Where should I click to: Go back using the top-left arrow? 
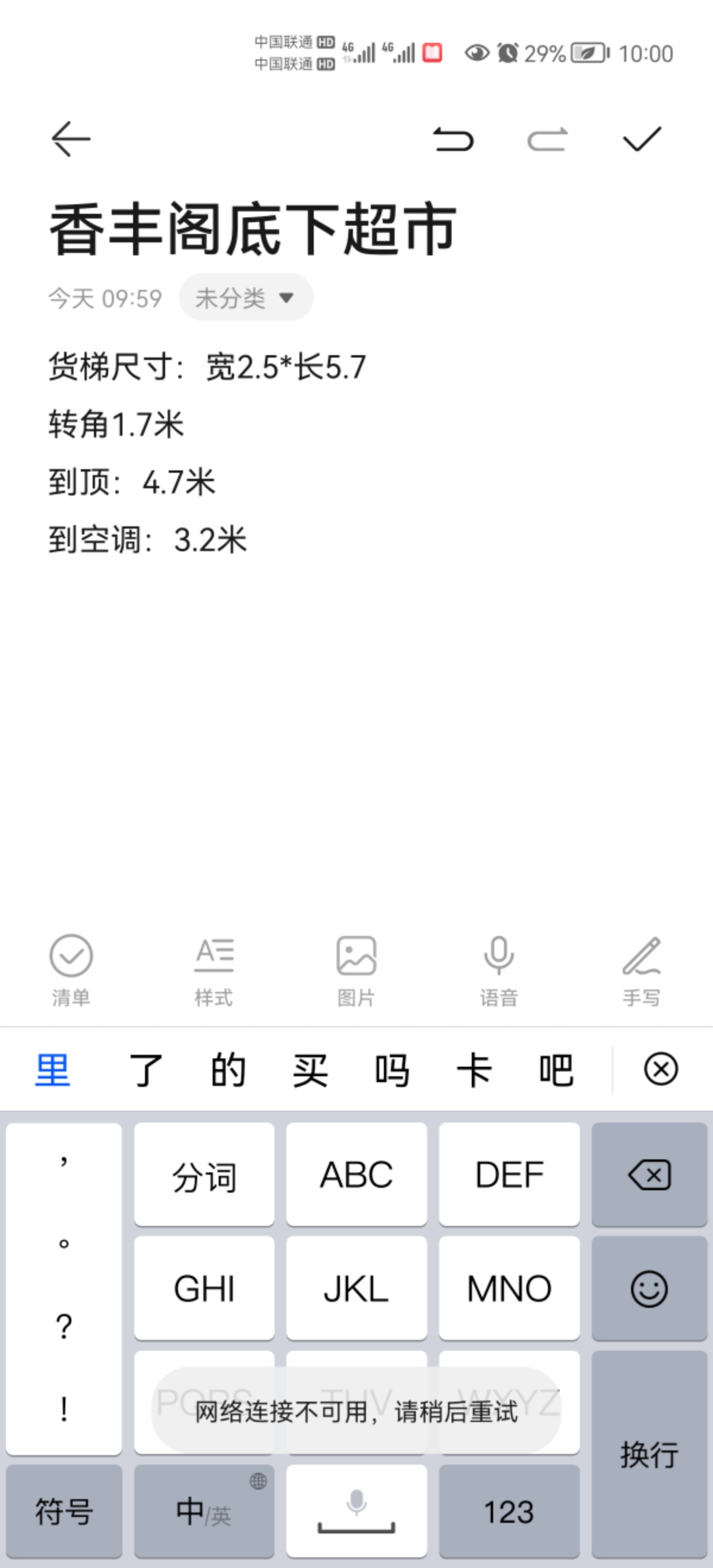click(x=71, y=139)
